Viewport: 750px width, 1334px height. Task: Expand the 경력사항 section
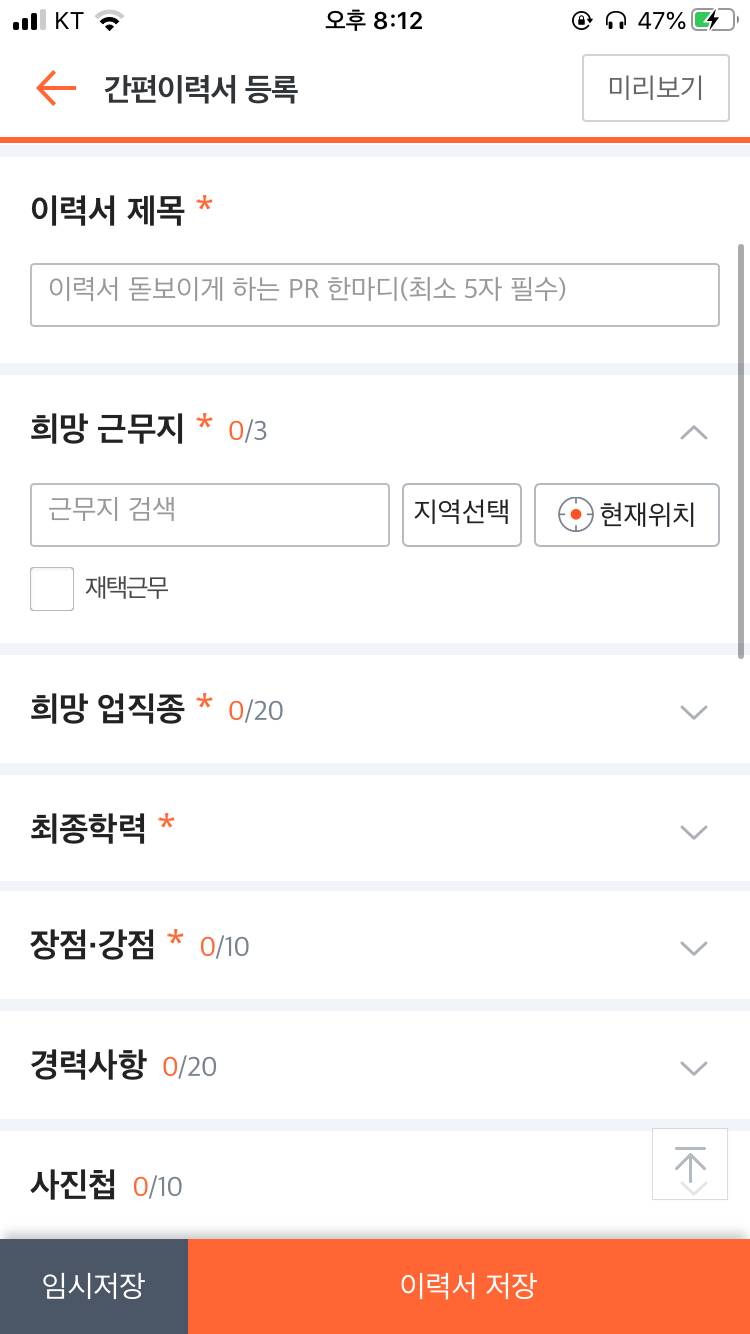694,1067
